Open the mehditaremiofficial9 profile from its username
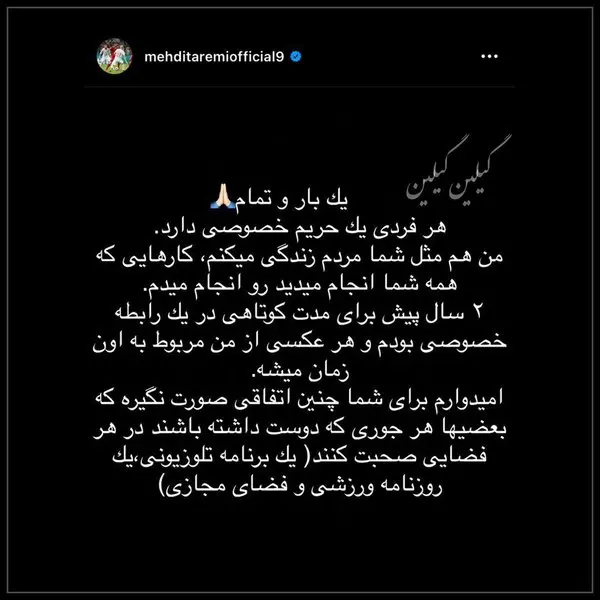The image size is (600, 600). [209, 56]
